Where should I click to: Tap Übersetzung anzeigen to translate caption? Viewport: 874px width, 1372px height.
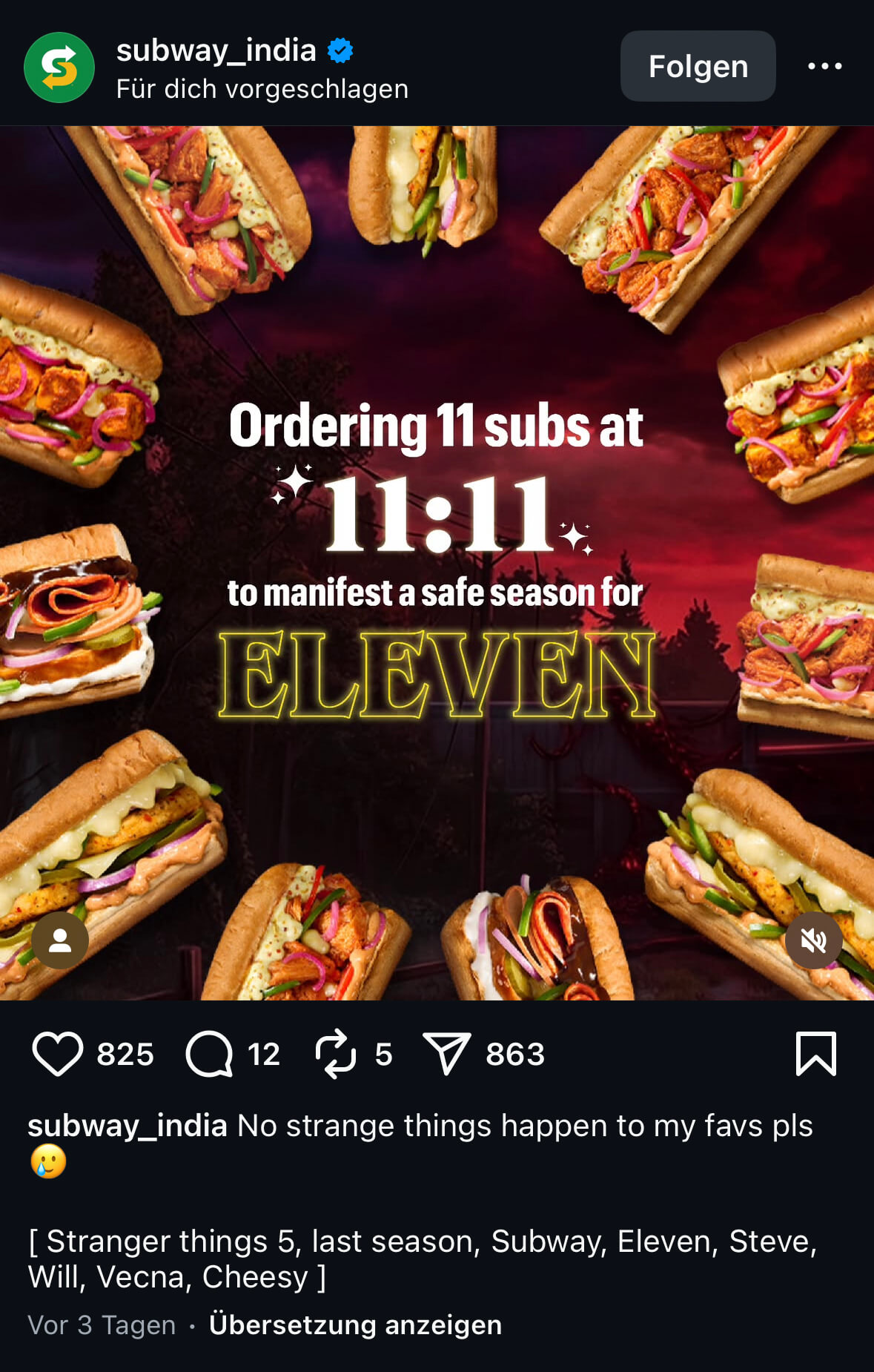click(x=355, y=1325)
